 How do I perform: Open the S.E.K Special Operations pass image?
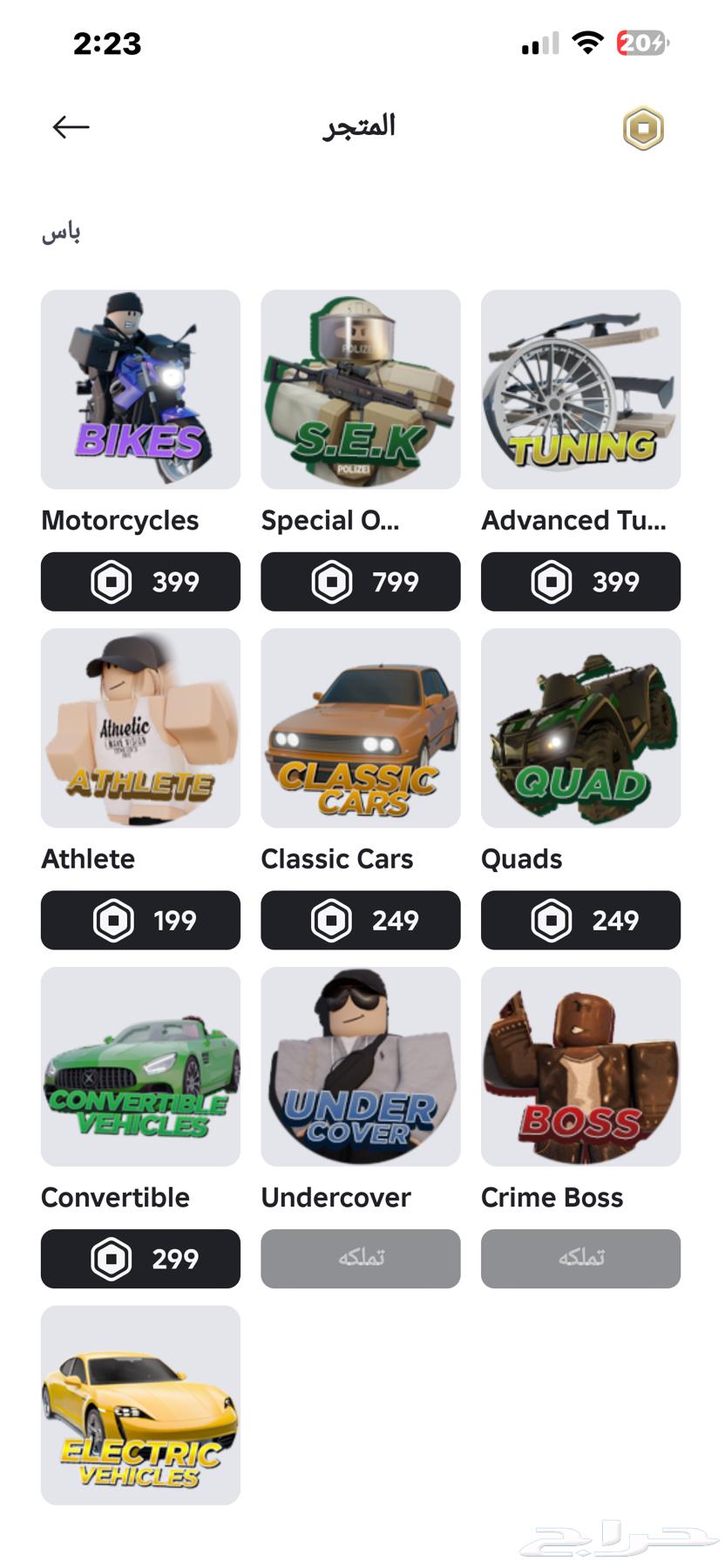[x=360, y=389]
